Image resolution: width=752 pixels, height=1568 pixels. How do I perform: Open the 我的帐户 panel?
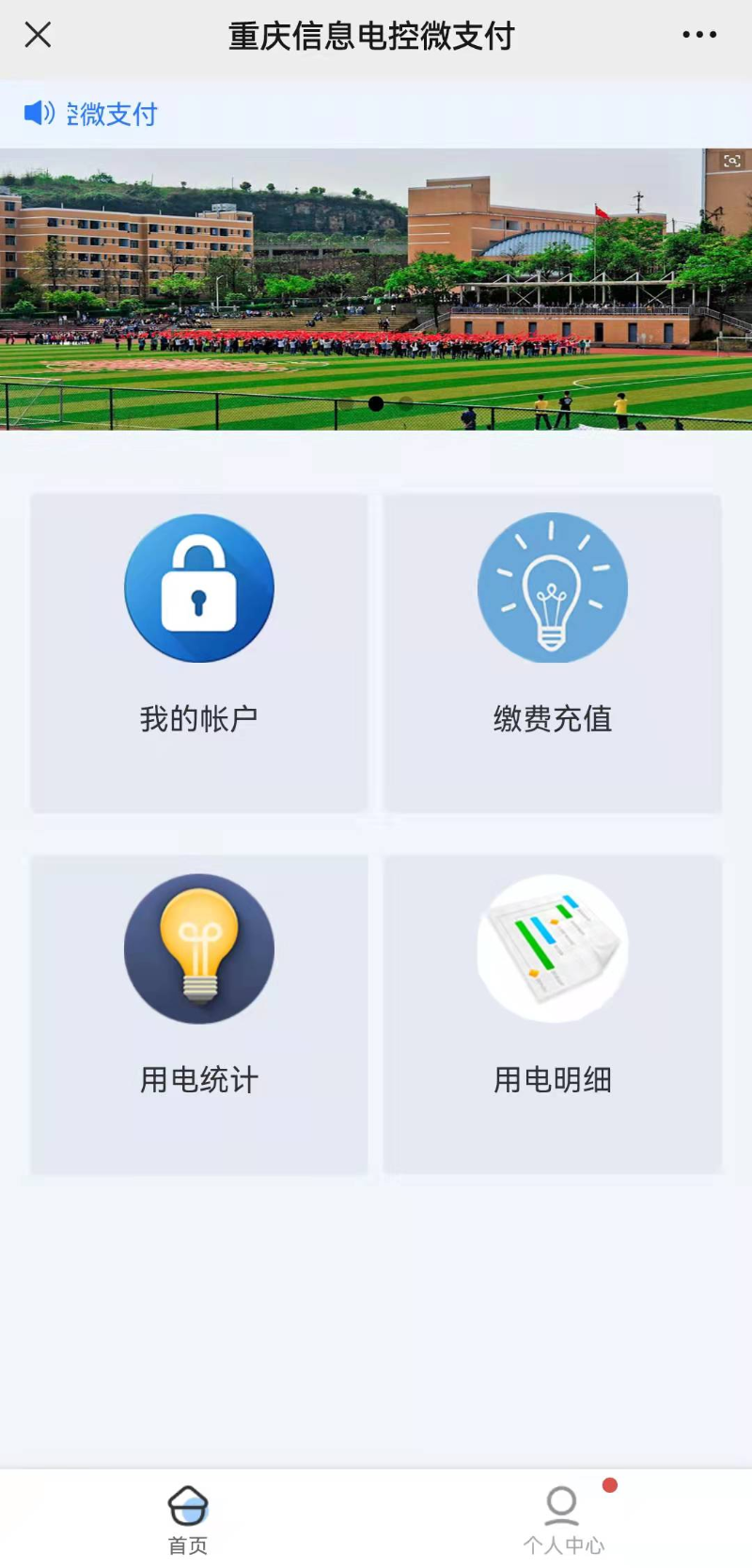[198, 655]
